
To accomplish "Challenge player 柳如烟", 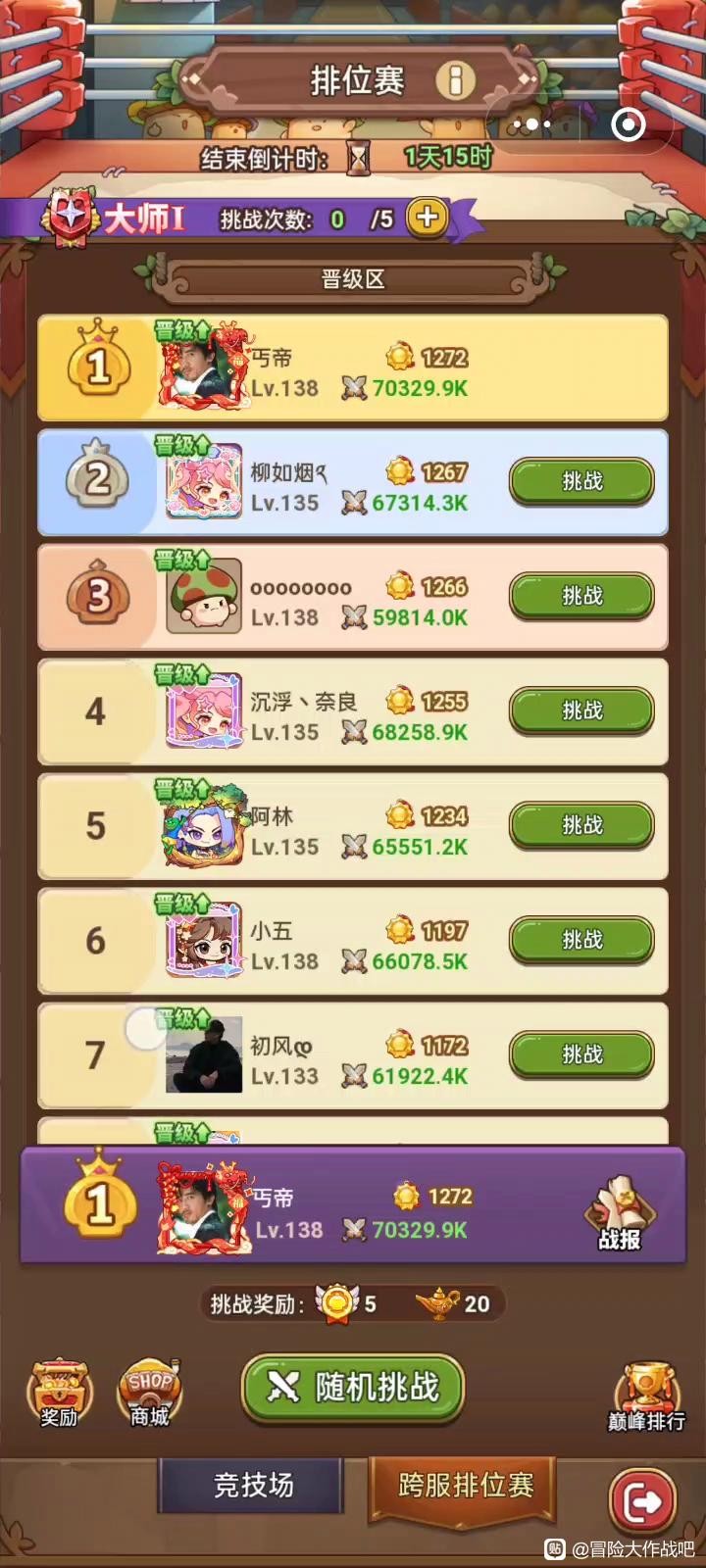I will [580, 481].
